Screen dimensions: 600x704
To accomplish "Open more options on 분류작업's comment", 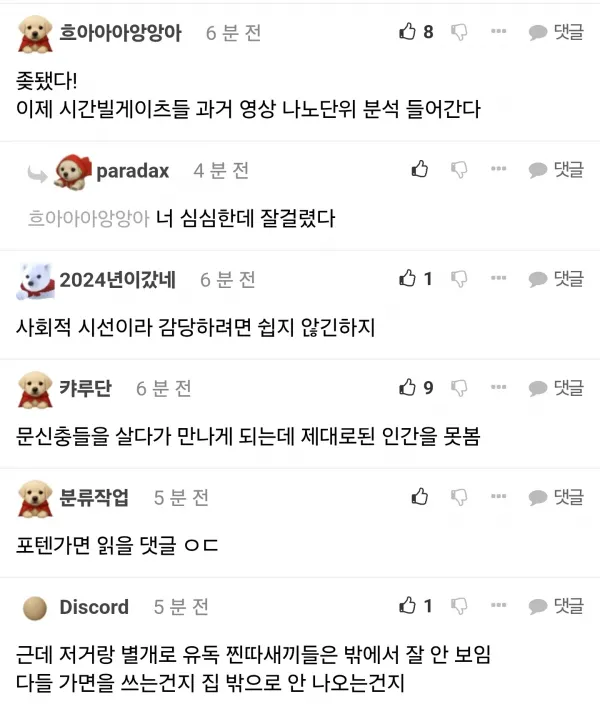I will [498, 497].
